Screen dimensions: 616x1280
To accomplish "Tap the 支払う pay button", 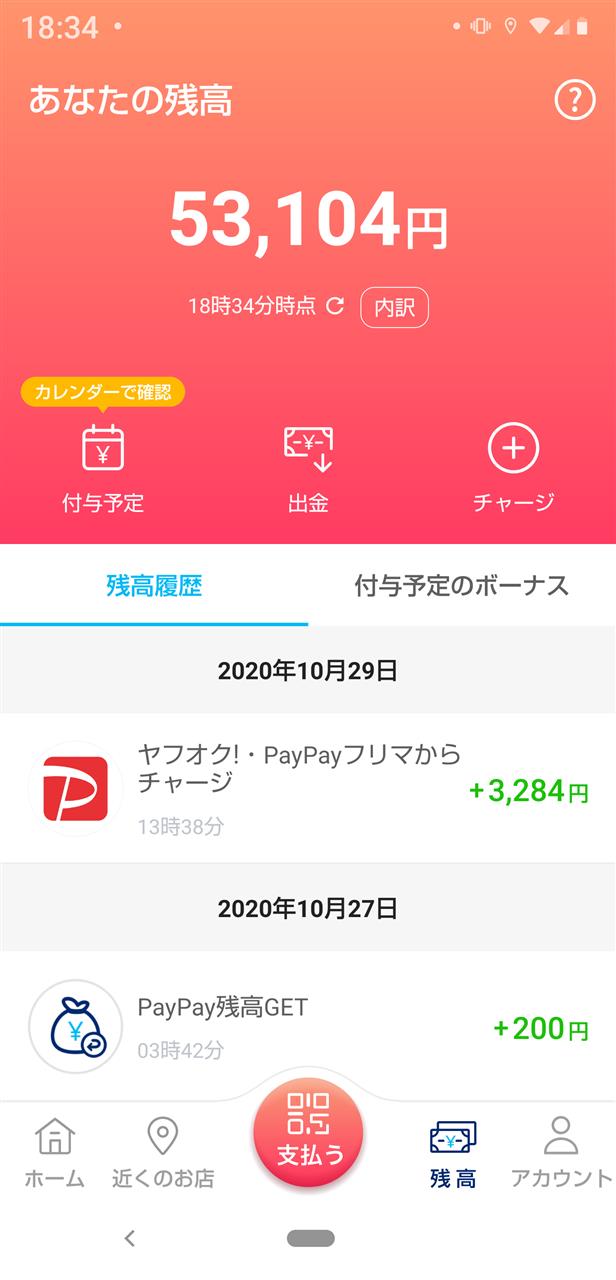I will (x=308, y=1136).
